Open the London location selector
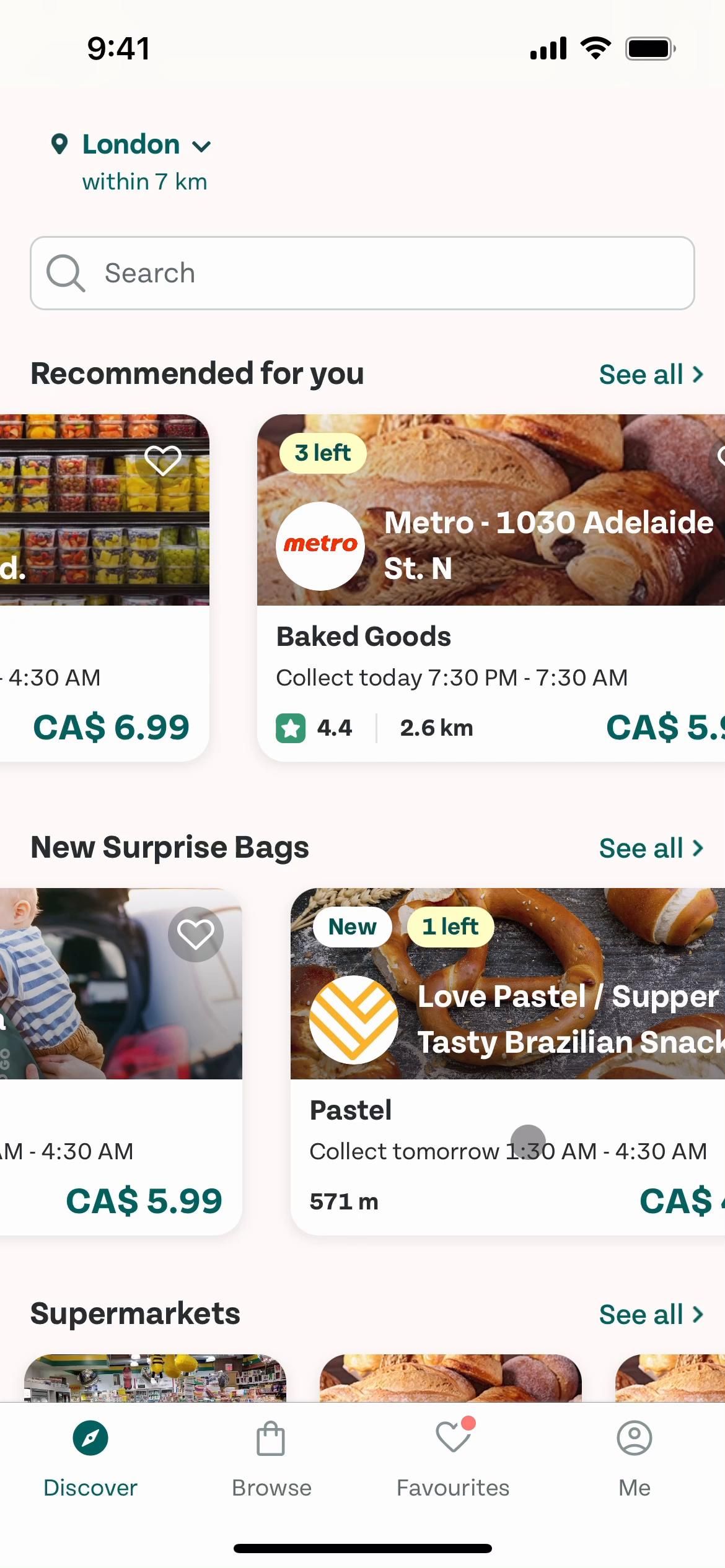The height and width of the screenshot is (1568, 725). pyautogui.click(x=131, y=145)
